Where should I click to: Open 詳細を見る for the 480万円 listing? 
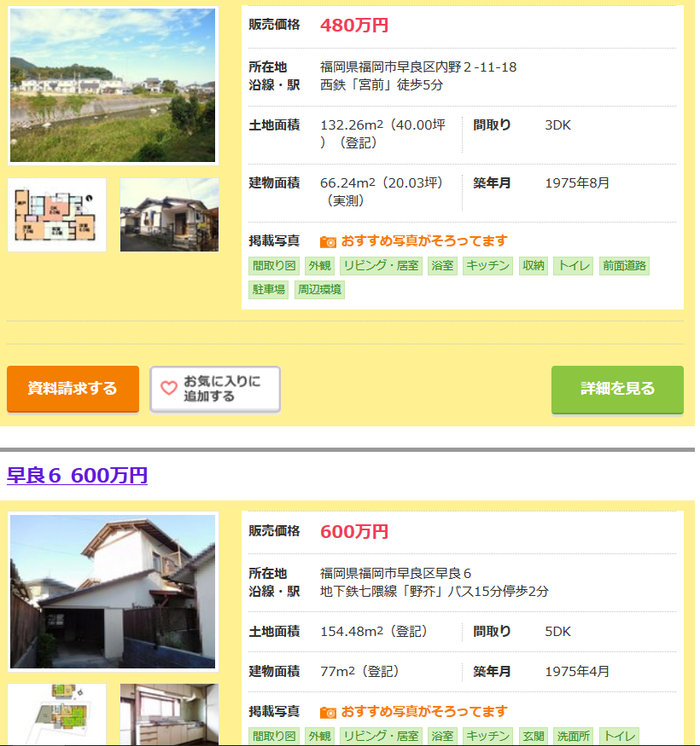(617, 389)
